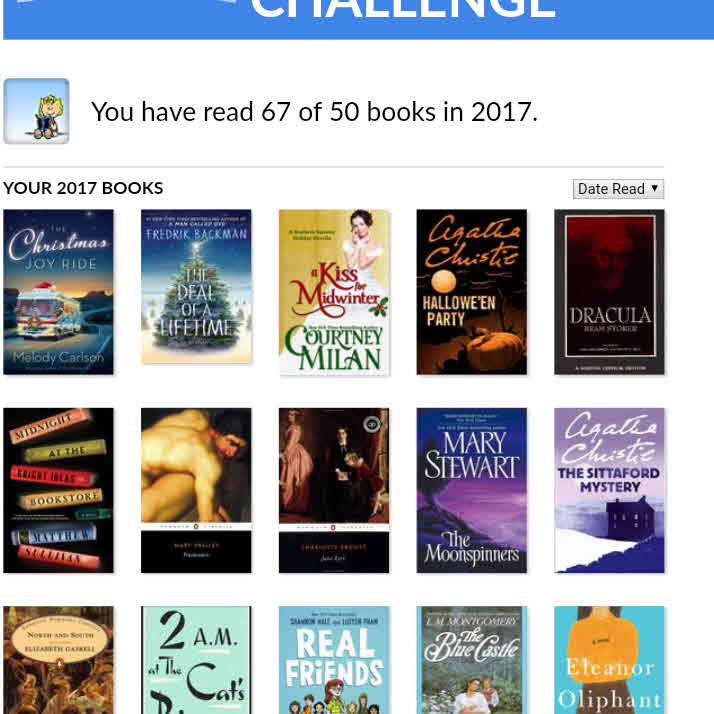This screenshot has width=714, height=714.
Task: Tap the profile avatar next to reading progress
Action: tap(36, 111)
